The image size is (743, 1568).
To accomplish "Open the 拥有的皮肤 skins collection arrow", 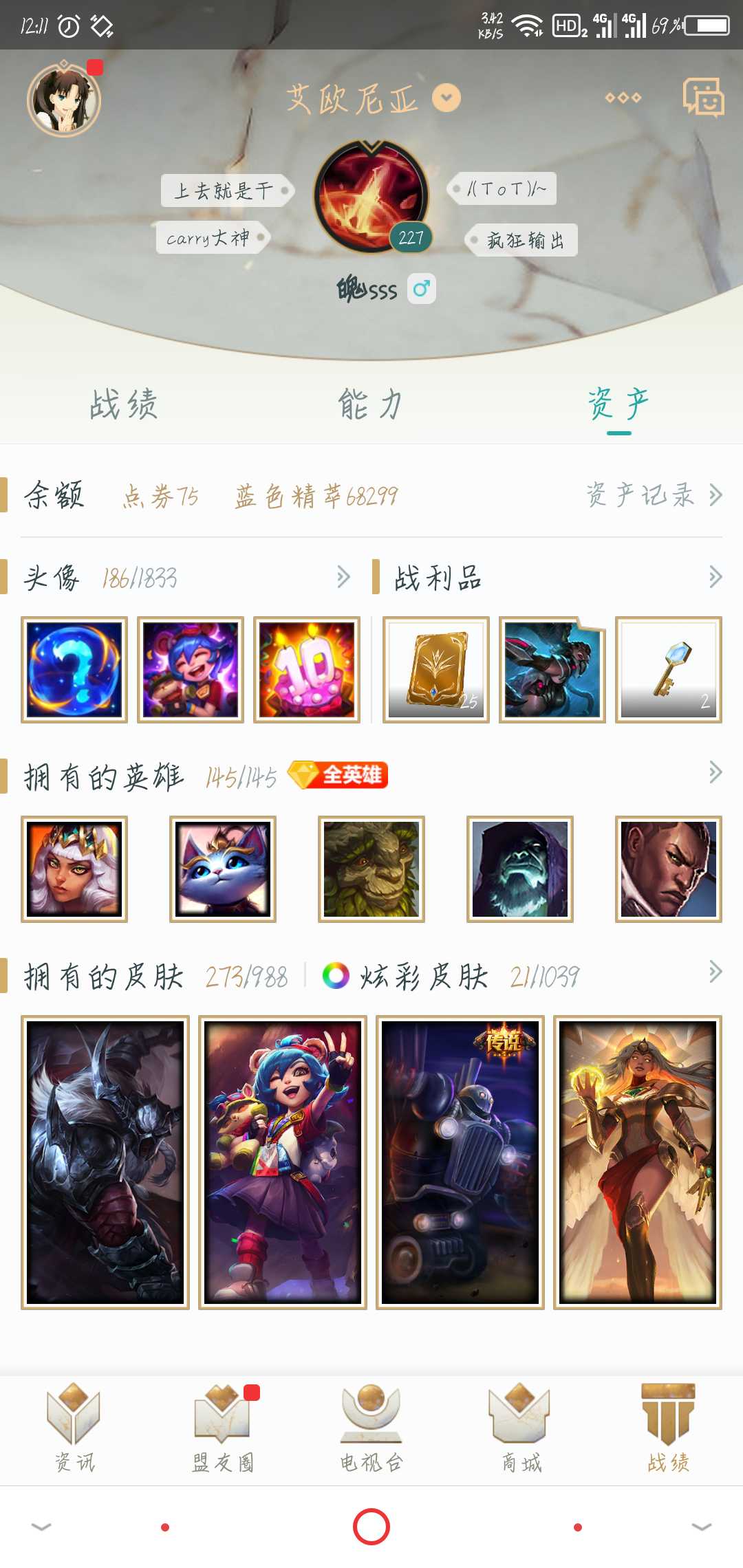I will coord(715,972).
